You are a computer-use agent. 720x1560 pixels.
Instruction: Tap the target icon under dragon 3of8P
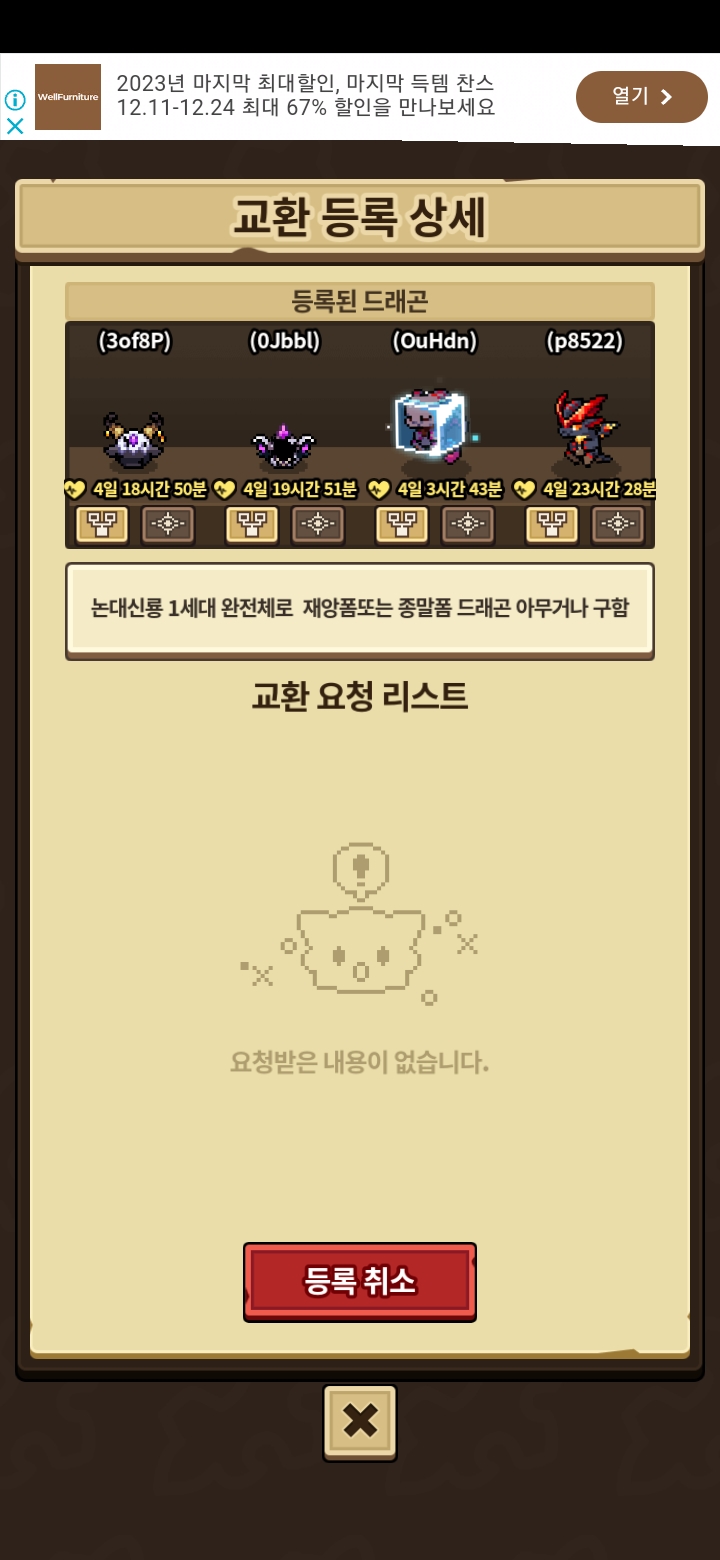168,524
